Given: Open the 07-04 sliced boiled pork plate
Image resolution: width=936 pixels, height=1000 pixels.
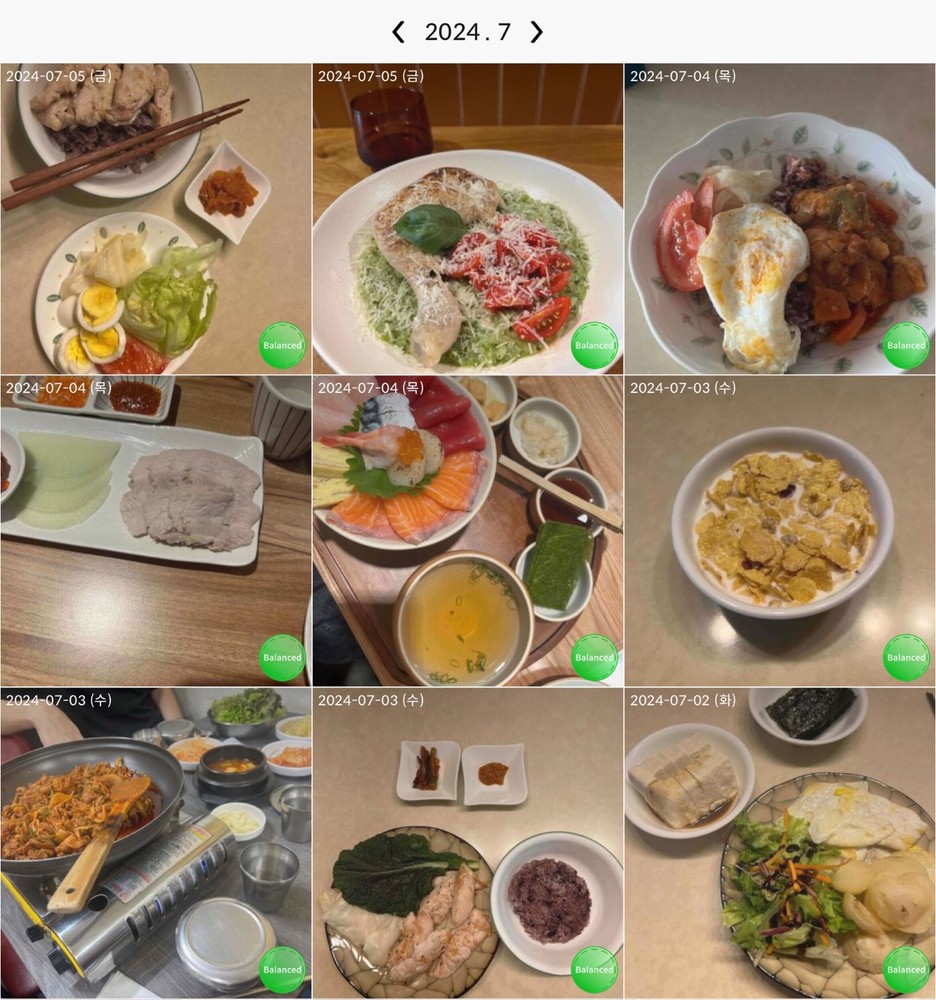Looking at the screenshot, I should point(155,531).
